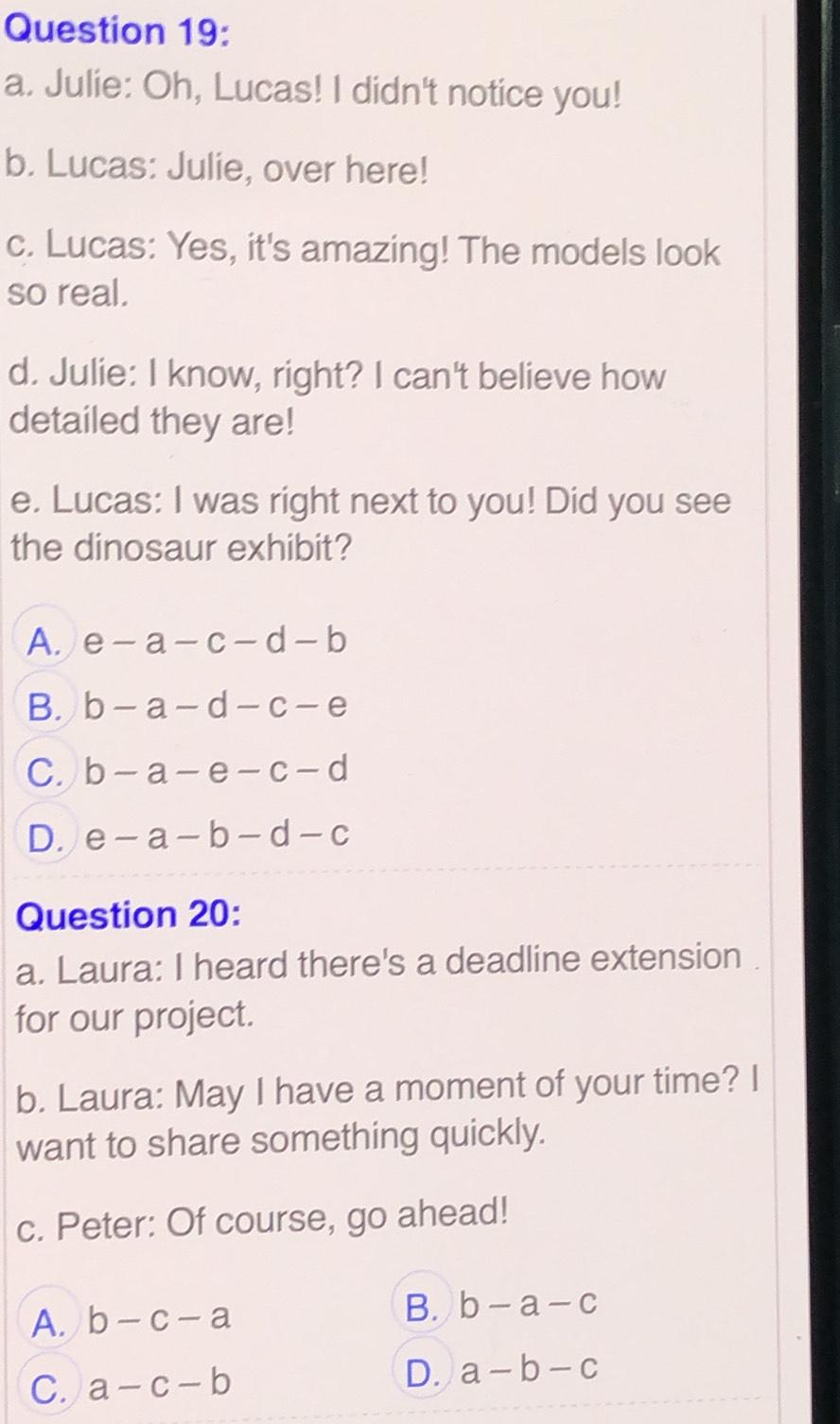Choose option B b-a-c in Question 20
840x1424 pixels.
pos(420,1306)
